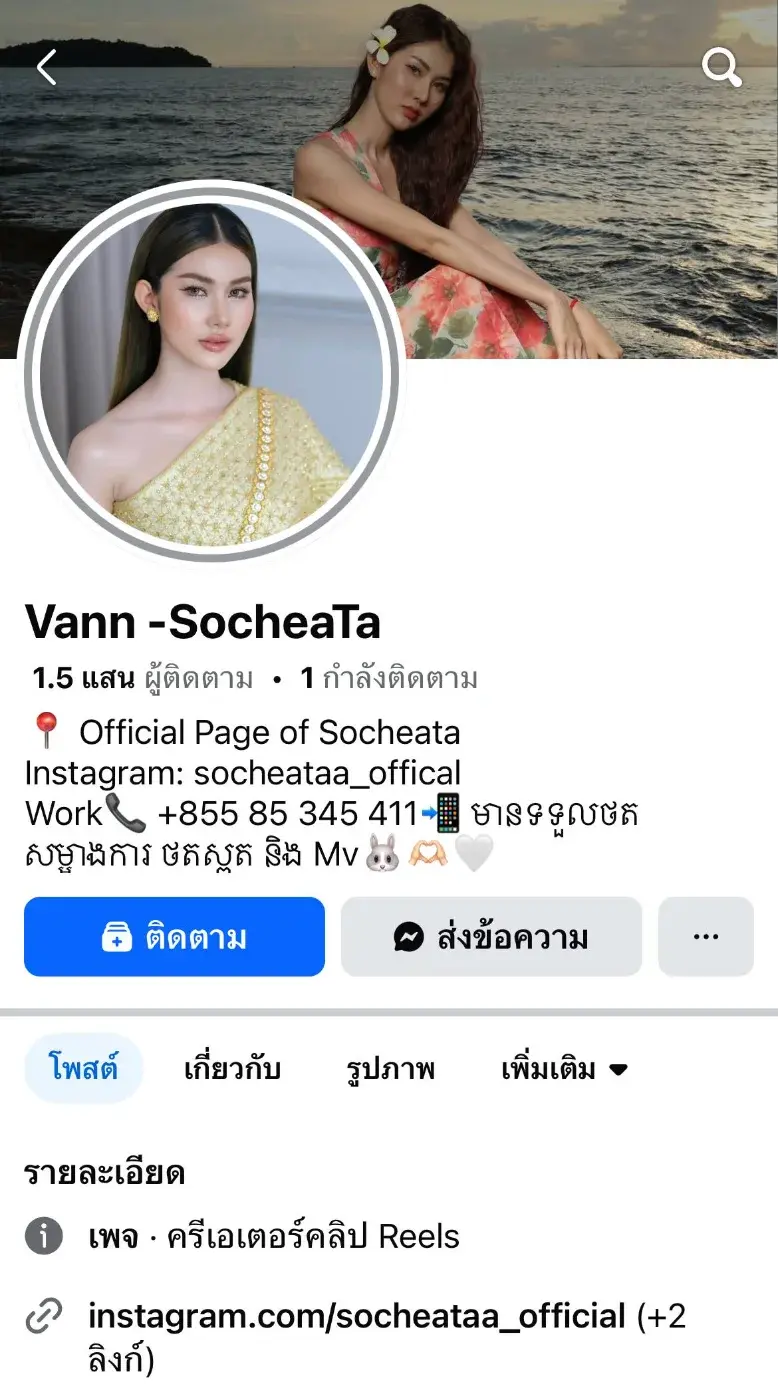The width and height of the screenshot is (778, 1400).
Task: Open the circular profile picture
Action: pyautogui.click(x=211, y=371)
